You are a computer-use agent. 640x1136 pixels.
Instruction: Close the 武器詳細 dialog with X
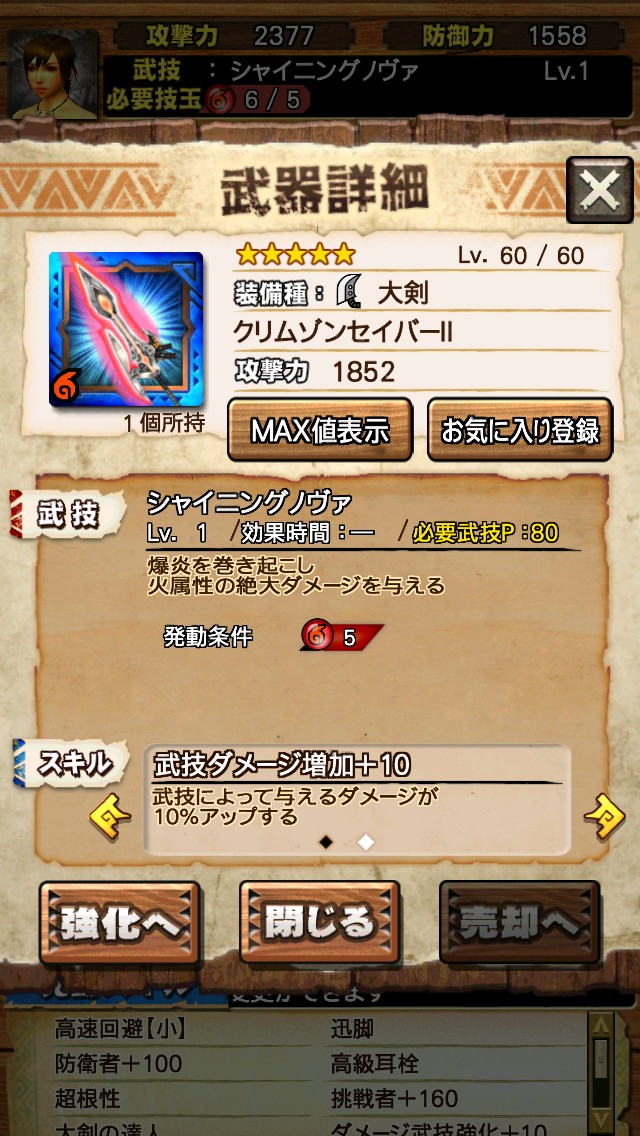pos(599,190)
